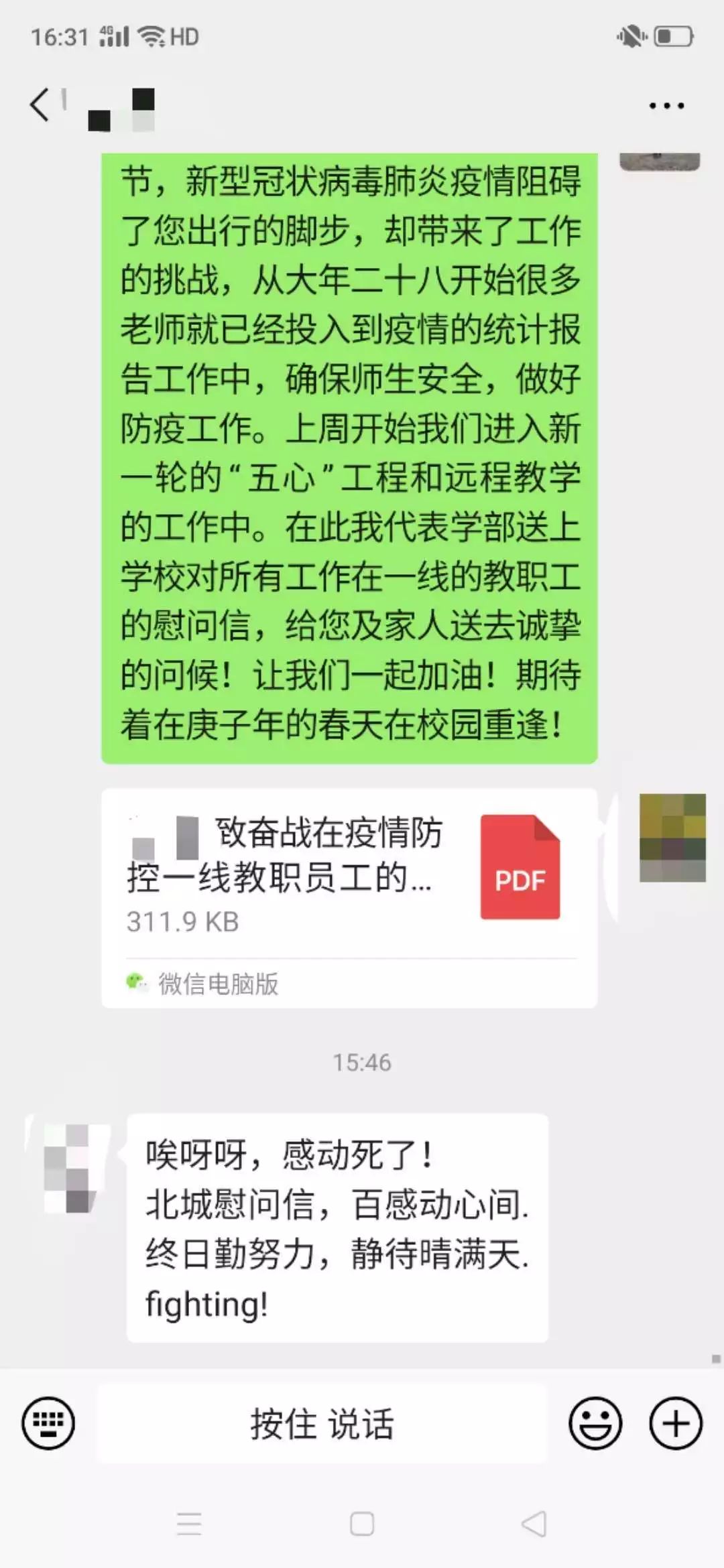
Task: Tap the system back triangle button
Action: pos(534,1524)
